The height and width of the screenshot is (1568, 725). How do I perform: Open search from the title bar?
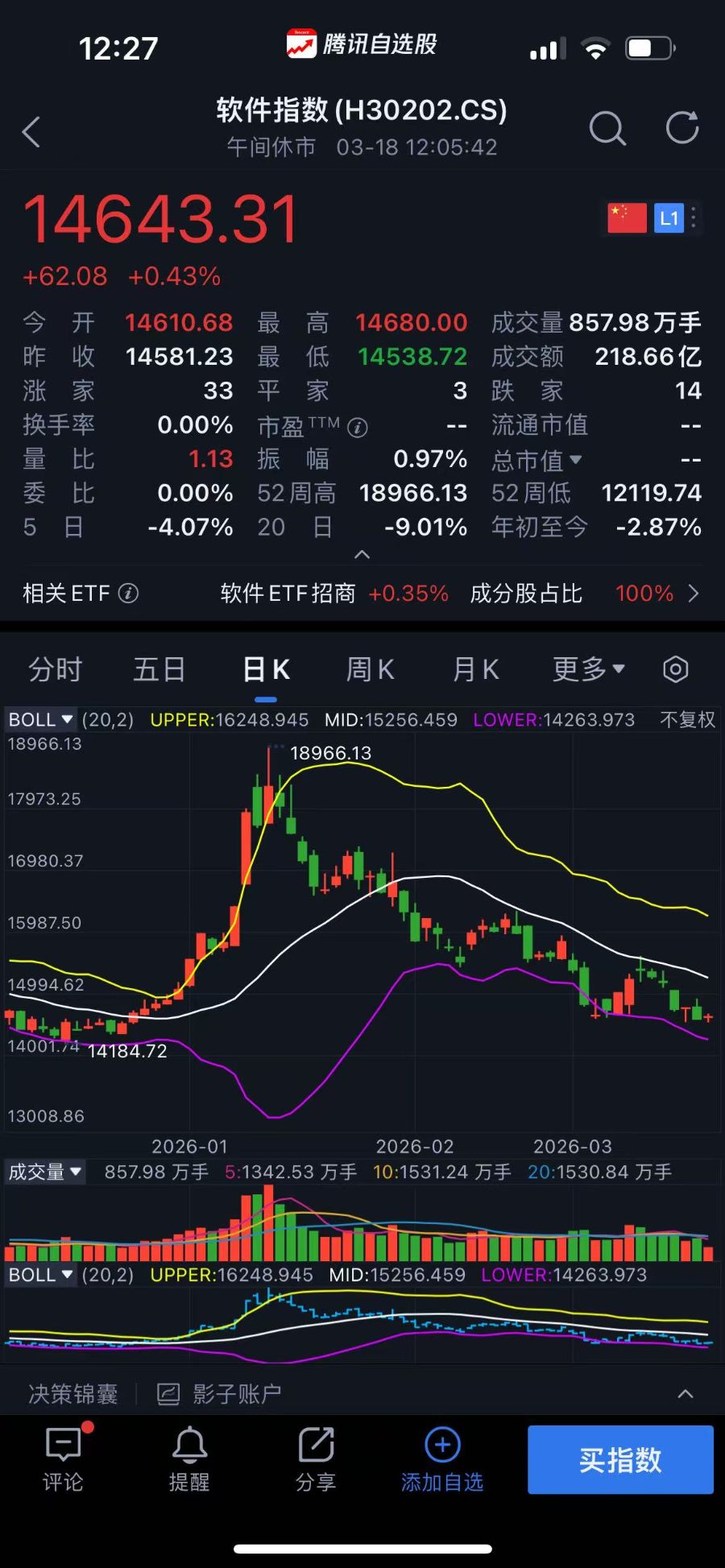pyautogui.click(x=608, y=129)
